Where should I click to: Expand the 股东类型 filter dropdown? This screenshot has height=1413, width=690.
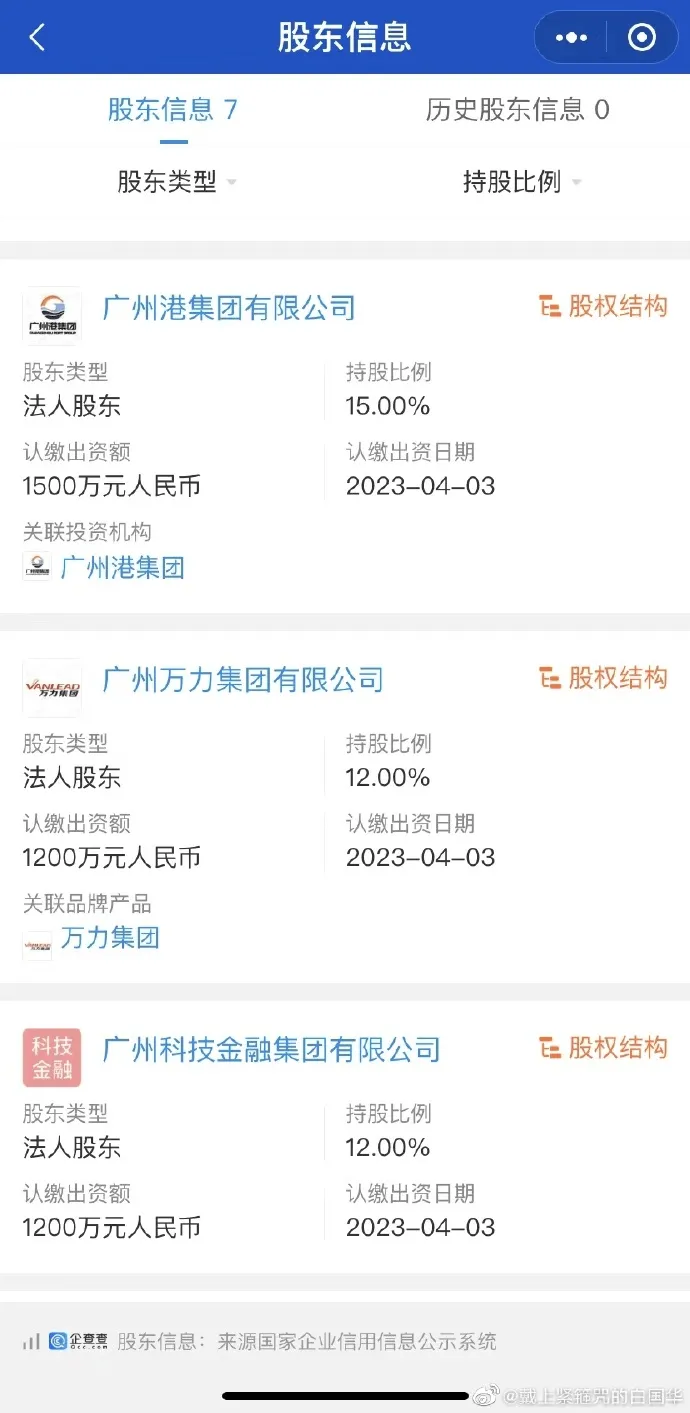pos(177,182)
